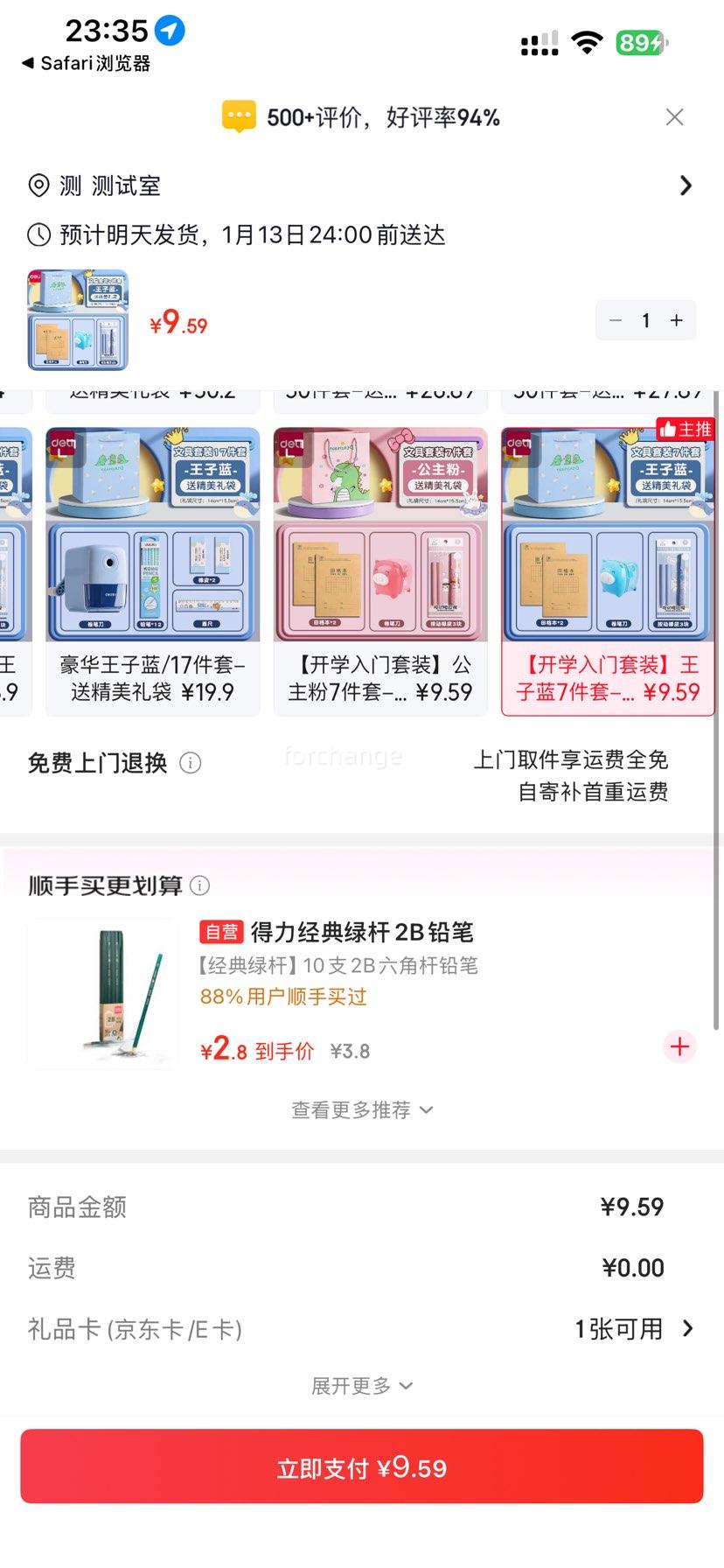The height and width of the screenshot is (1568, 724).
Task: Click the 主推 badge icon
Action: (686, 429)
